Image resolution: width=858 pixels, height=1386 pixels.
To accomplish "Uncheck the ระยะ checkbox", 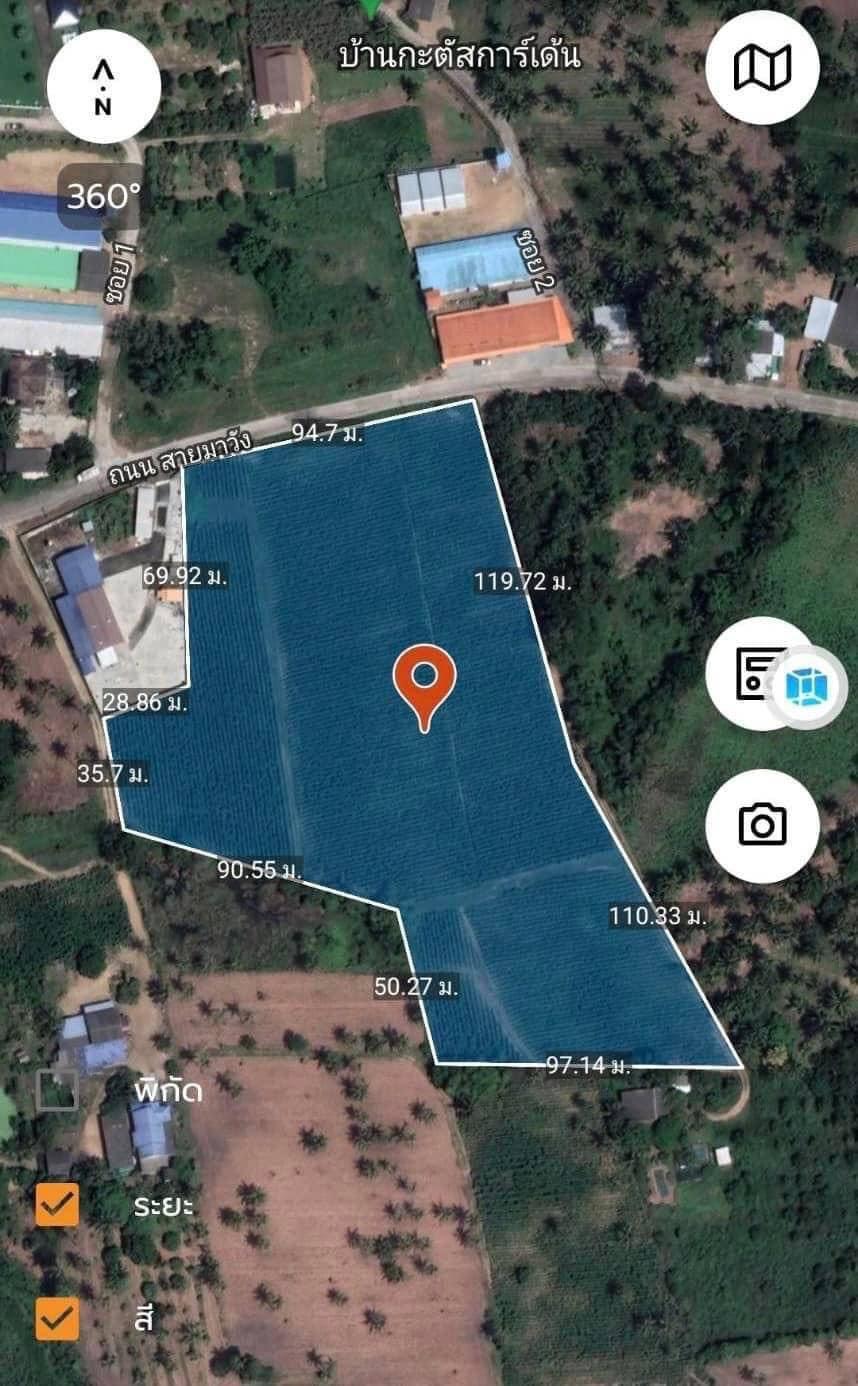I will [57, 1204].
